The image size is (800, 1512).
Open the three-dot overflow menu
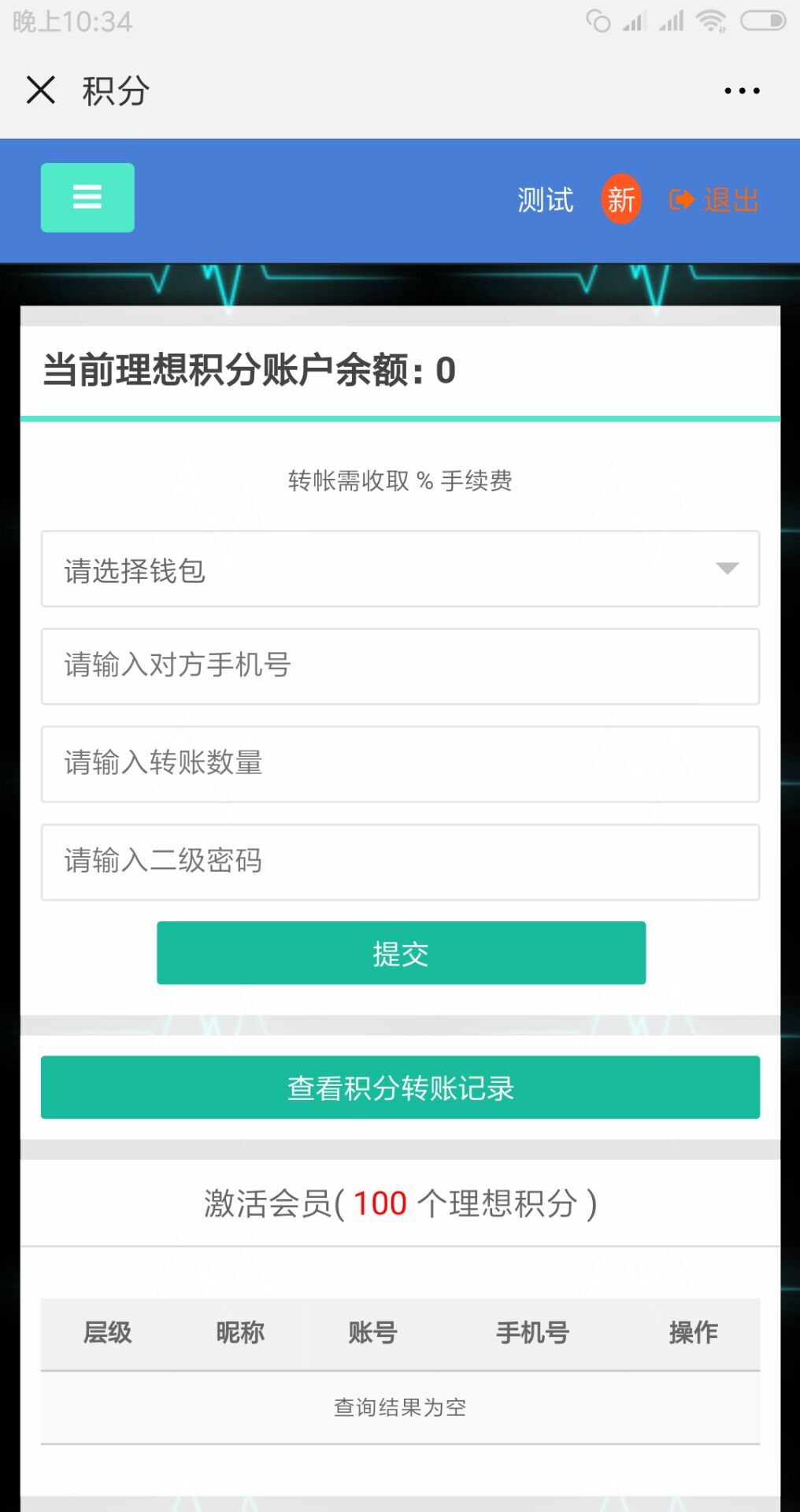coord(742,91)
